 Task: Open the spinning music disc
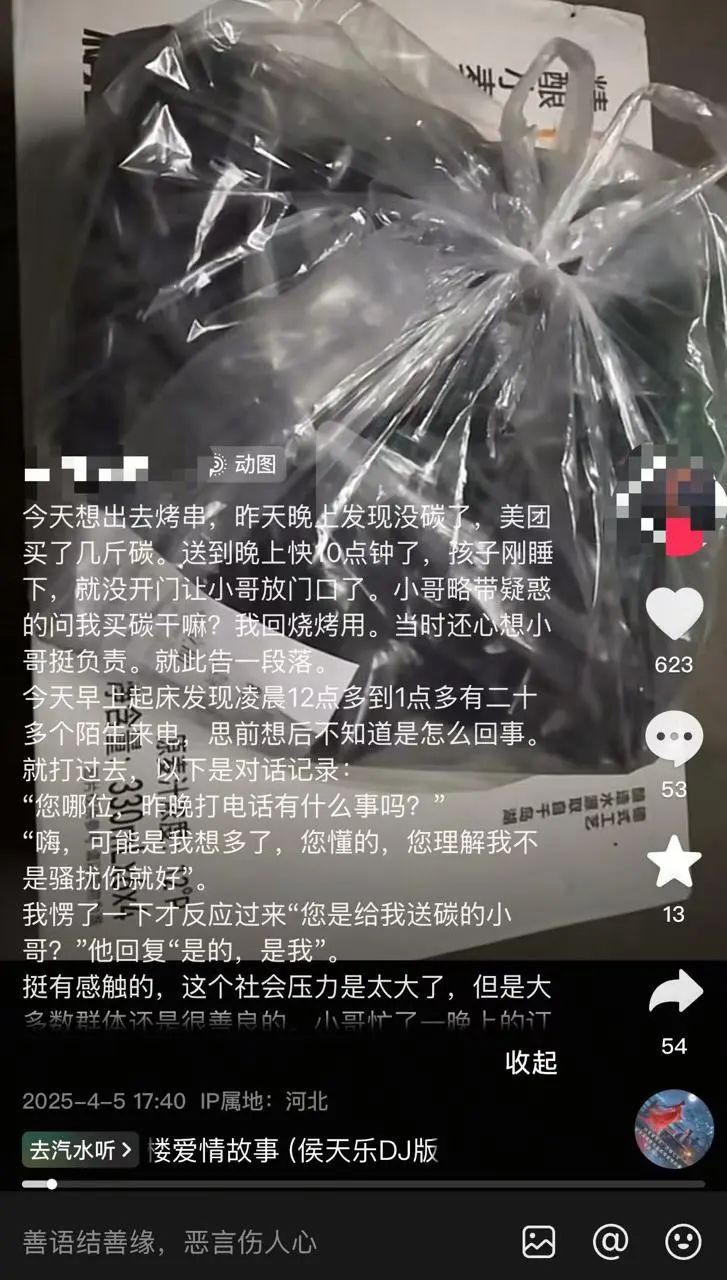[674, 1129]
